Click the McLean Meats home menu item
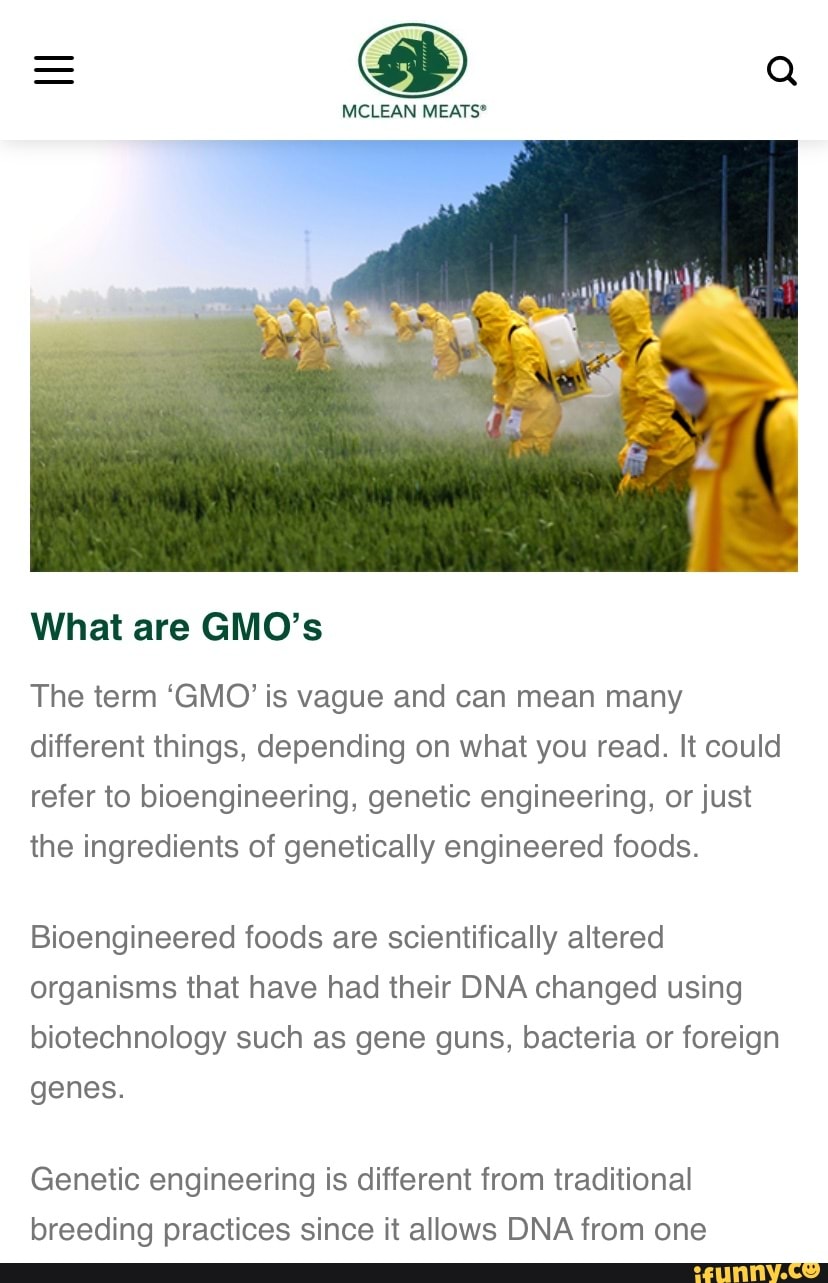This screenshot has height=1283, width=828. point(414,70)
